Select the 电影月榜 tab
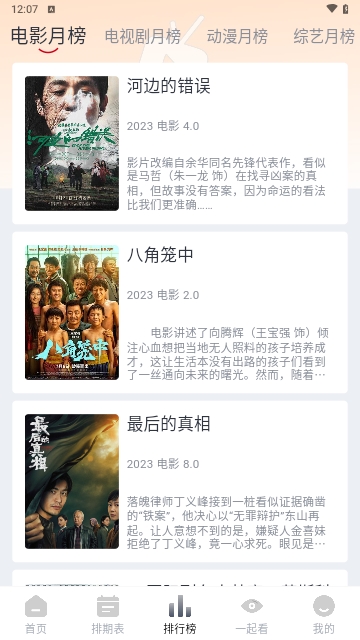The width and height of the screenshot is (360, 640). coord(49,36)
